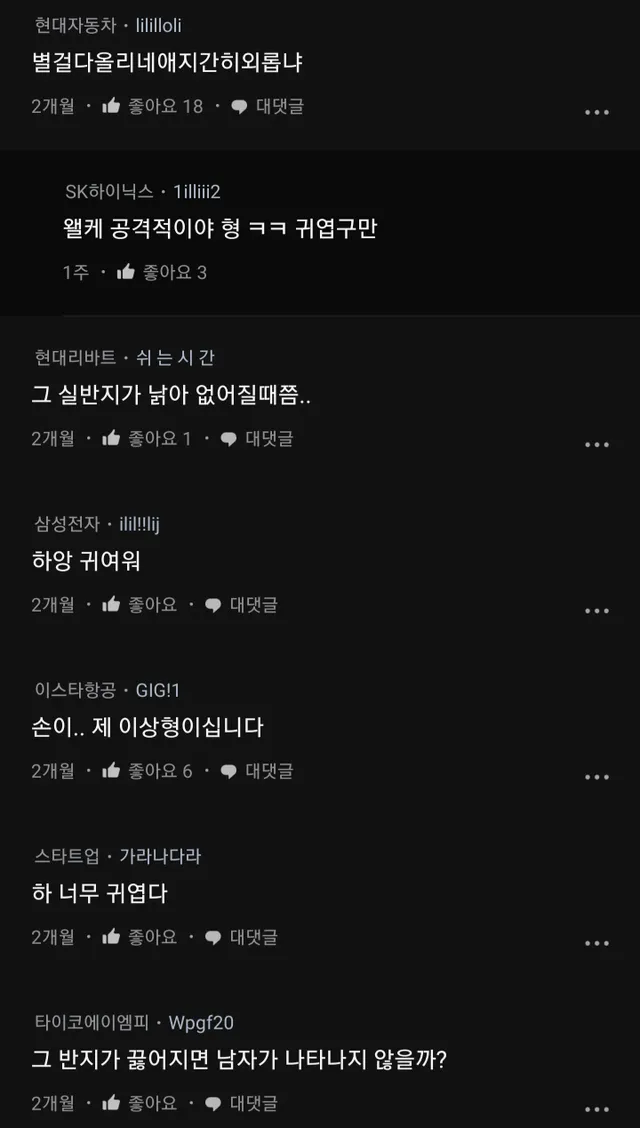The width and height of the screenshot is (640, 1128).
Task: Reply to the 삼성전자 comment
Action: click(240, 604)
